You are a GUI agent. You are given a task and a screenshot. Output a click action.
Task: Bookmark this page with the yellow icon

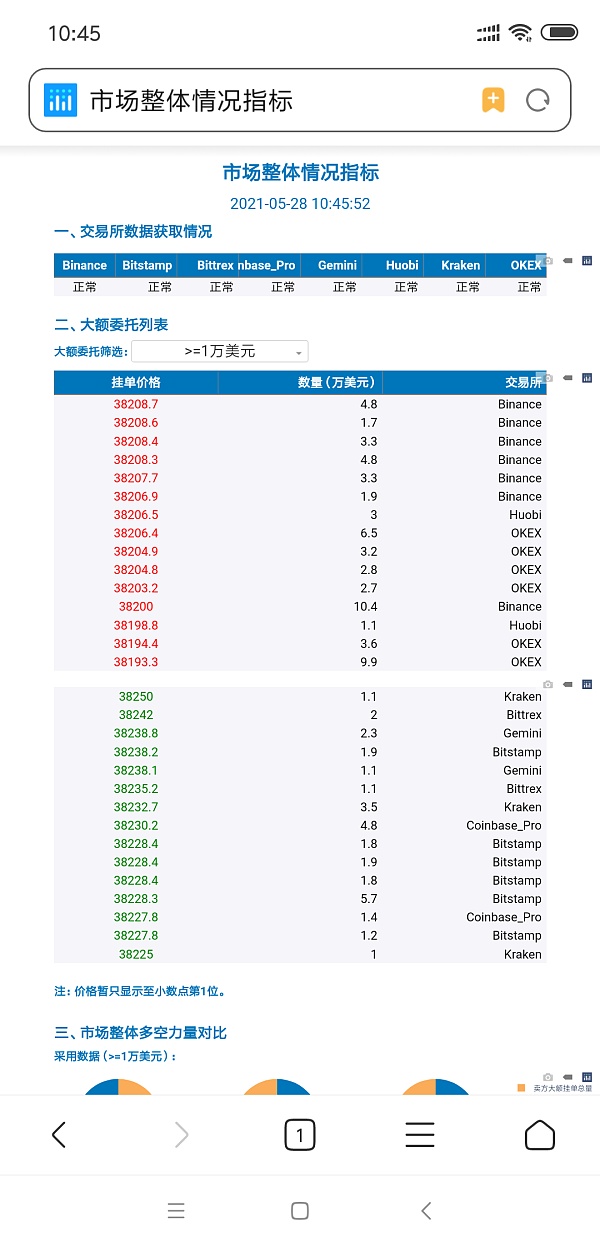(x=493, y=100)
